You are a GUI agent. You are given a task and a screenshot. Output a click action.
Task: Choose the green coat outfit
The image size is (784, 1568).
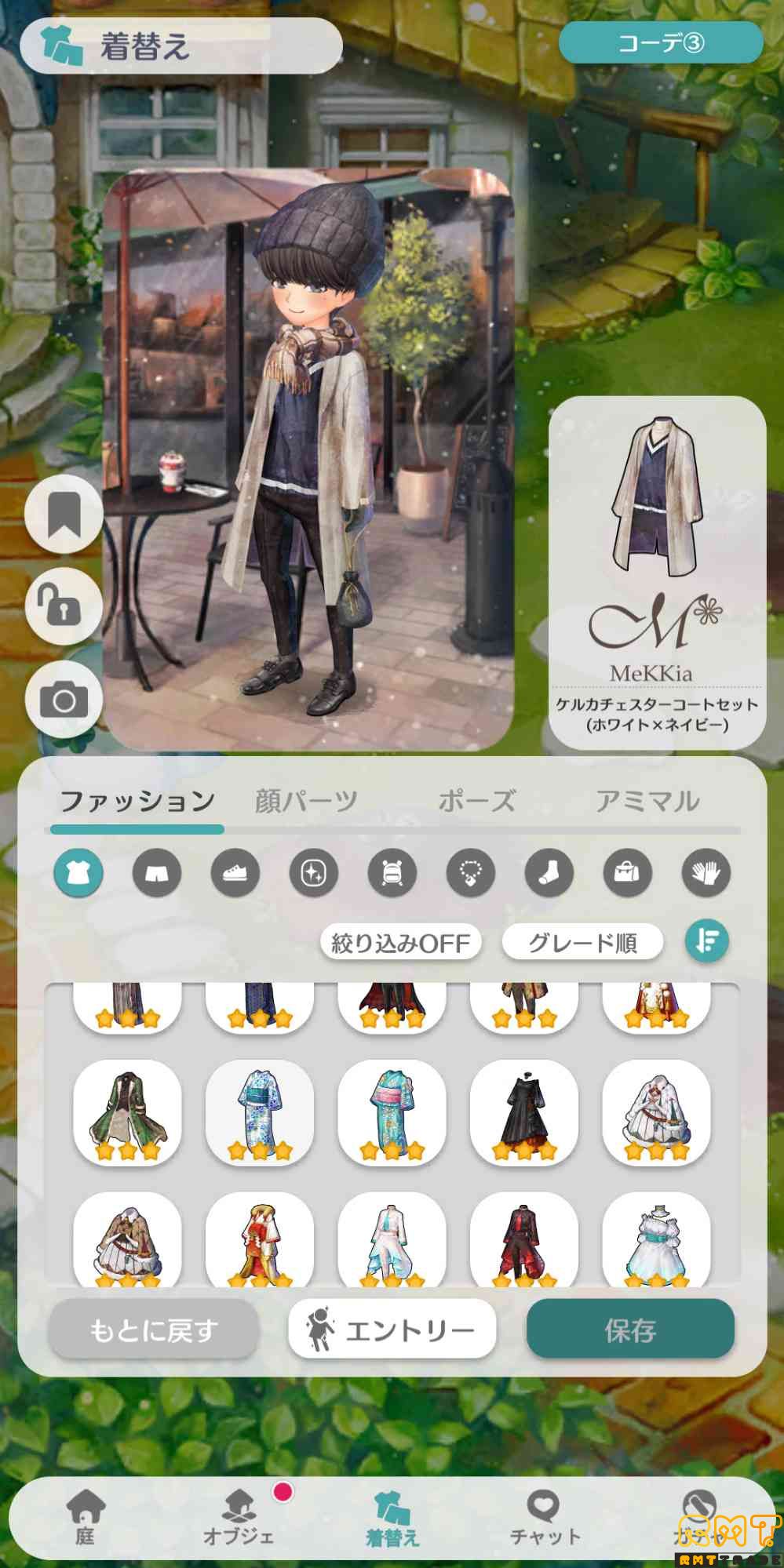tap(127, 1111)
